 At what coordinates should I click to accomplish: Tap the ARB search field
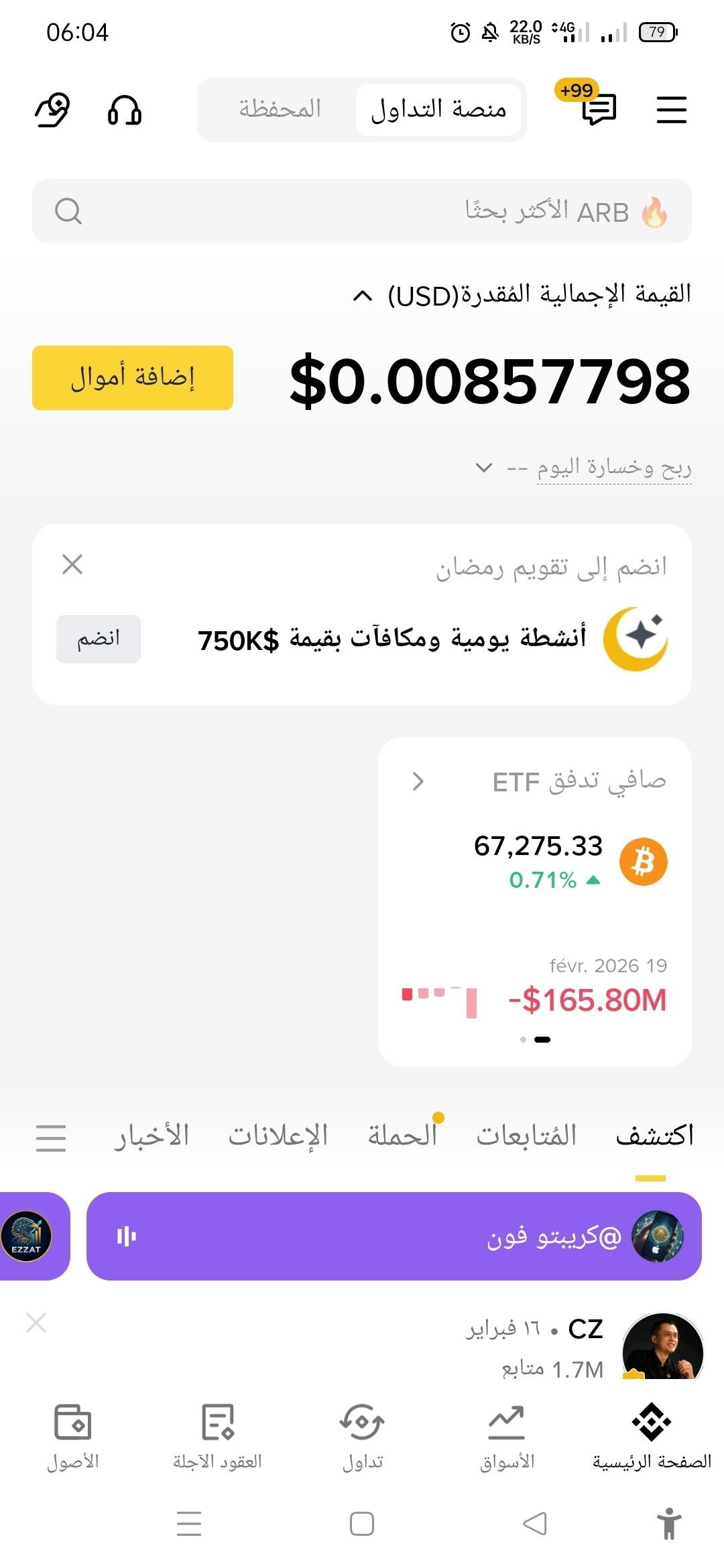[x=362, y=211]
